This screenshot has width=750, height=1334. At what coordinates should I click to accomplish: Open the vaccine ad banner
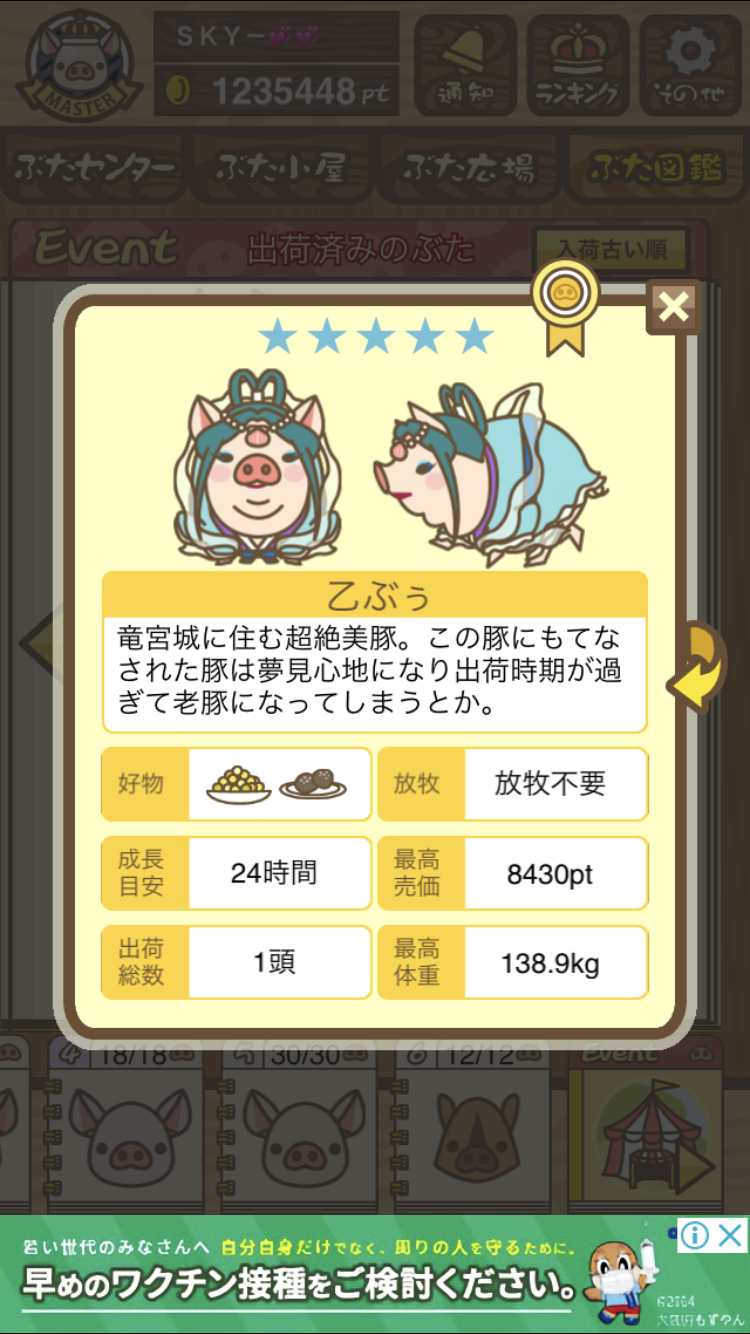click(x=340, y=1274)
